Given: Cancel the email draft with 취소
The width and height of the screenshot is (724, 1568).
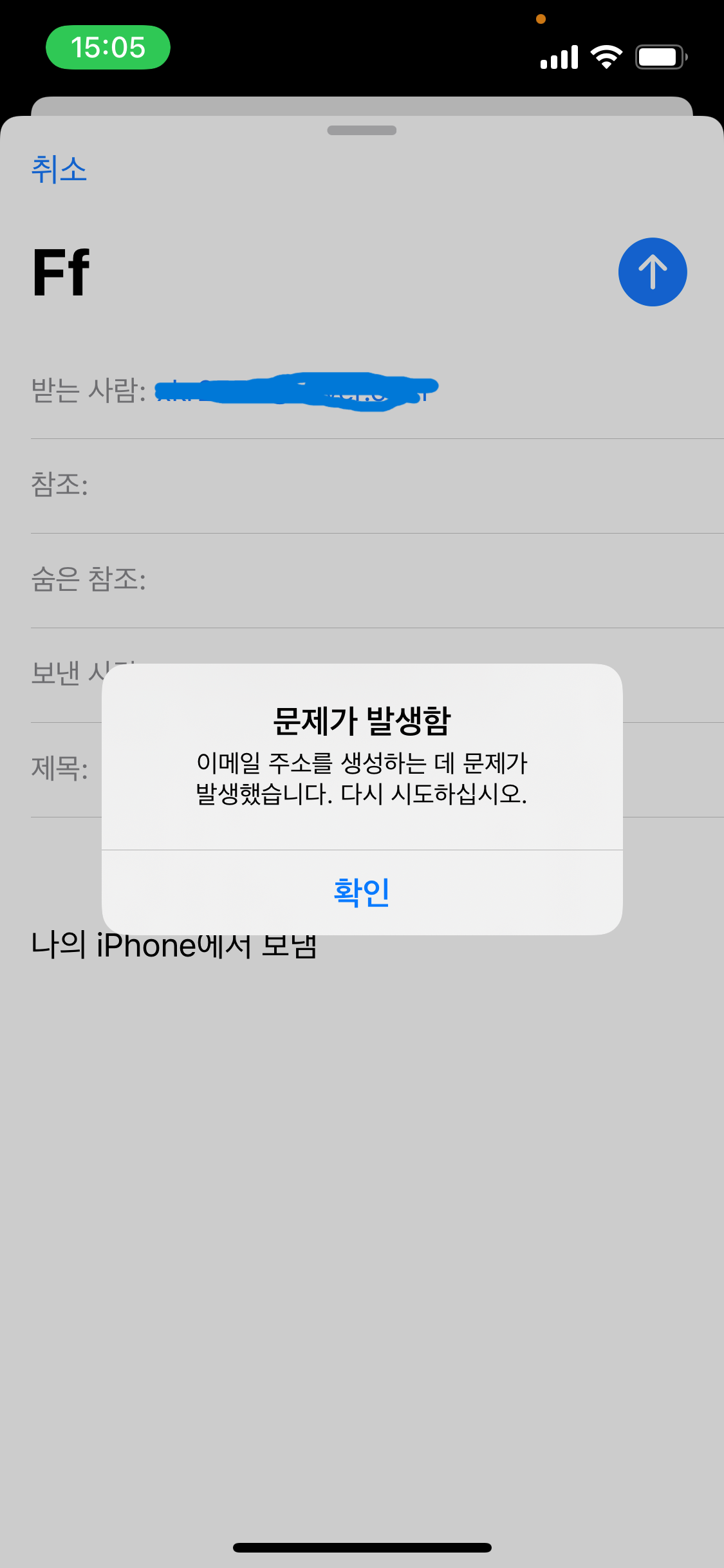Looking at the screenshot, I should (59, 170).
